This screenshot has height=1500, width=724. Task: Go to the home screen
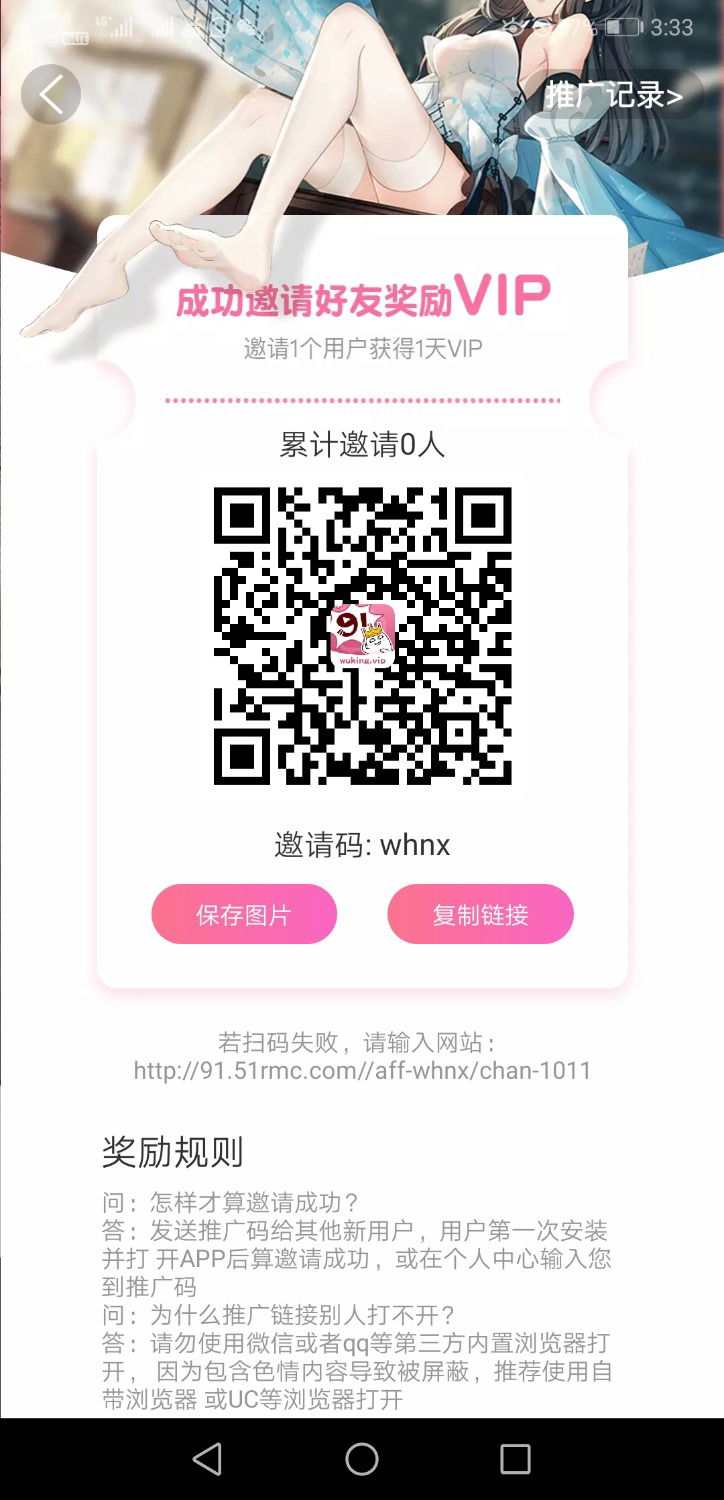362,1459
